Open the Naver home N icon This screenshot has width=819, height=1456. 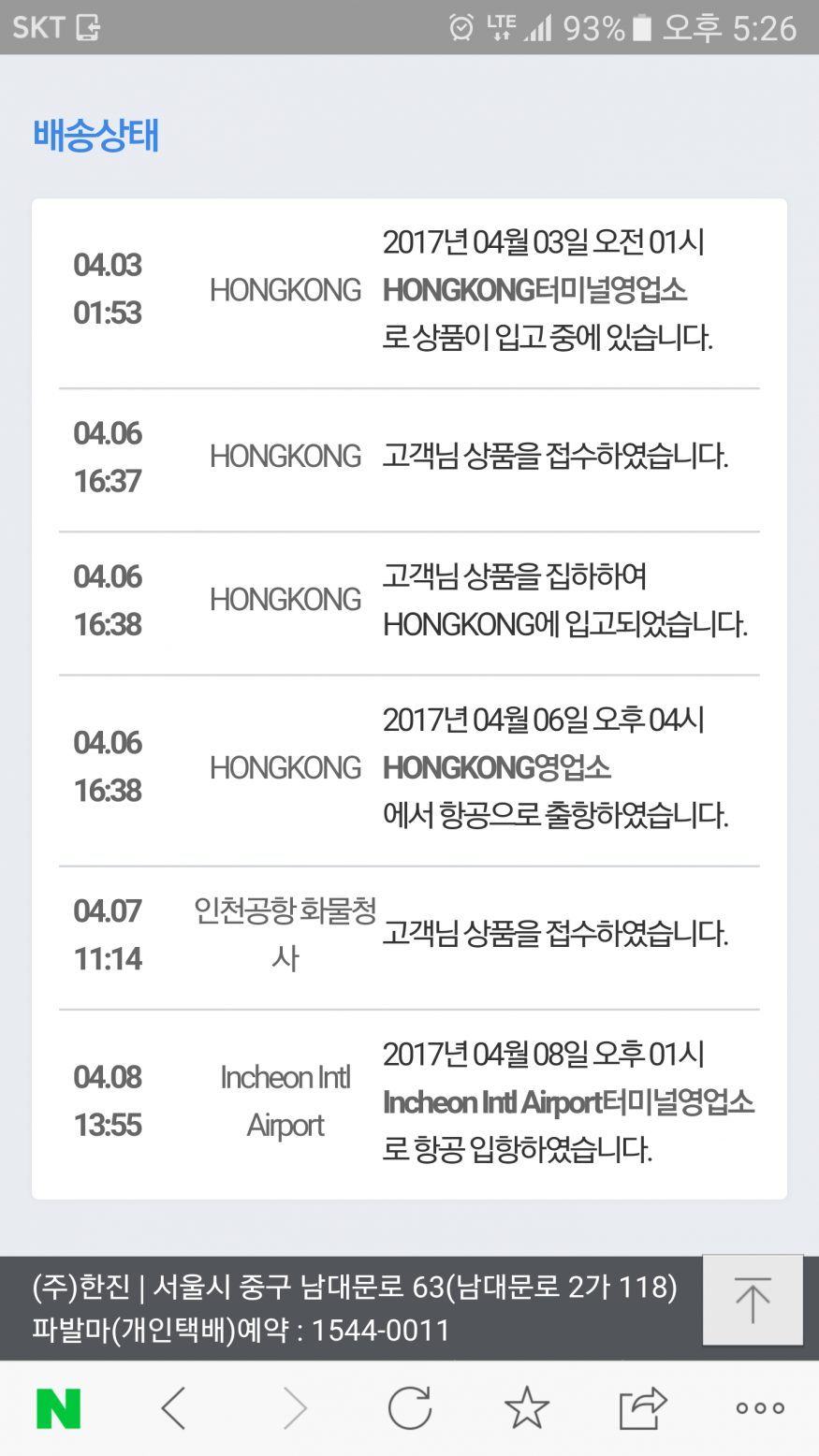point(59,1408)
